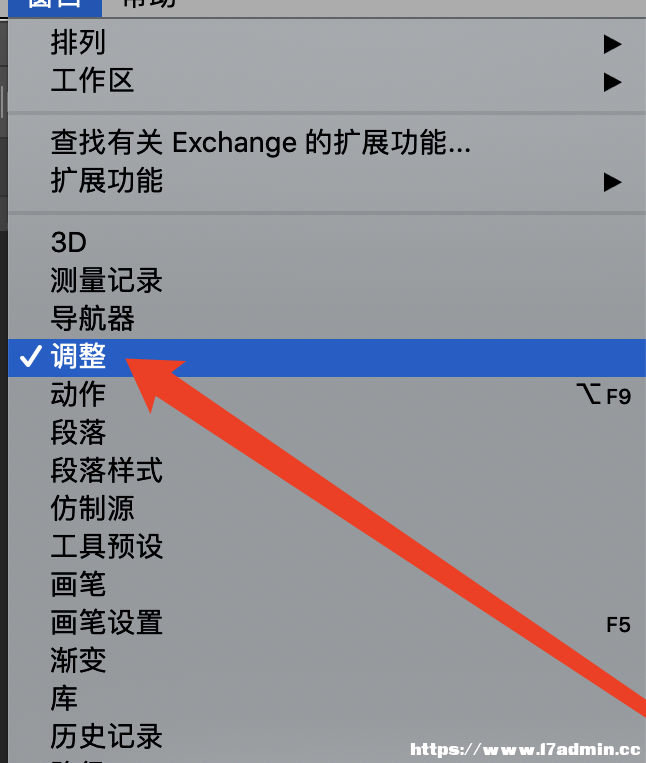Select 查找有关 Exchange 的扩展功能
646x763 pixels.
coord(260,143)
